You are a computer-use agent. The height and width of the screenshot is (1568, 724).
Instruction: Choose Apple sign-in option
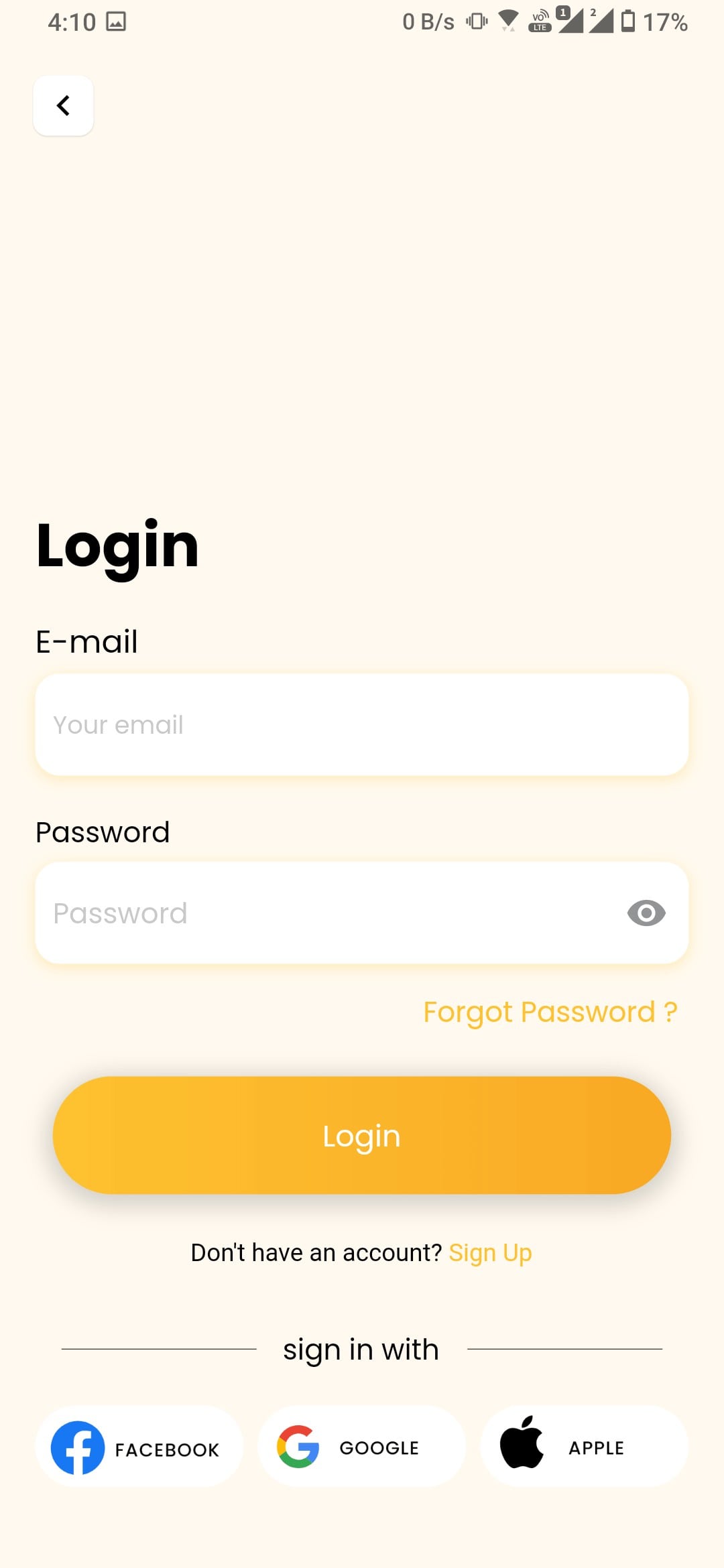pyautogui.click(x=584, y=1447)
